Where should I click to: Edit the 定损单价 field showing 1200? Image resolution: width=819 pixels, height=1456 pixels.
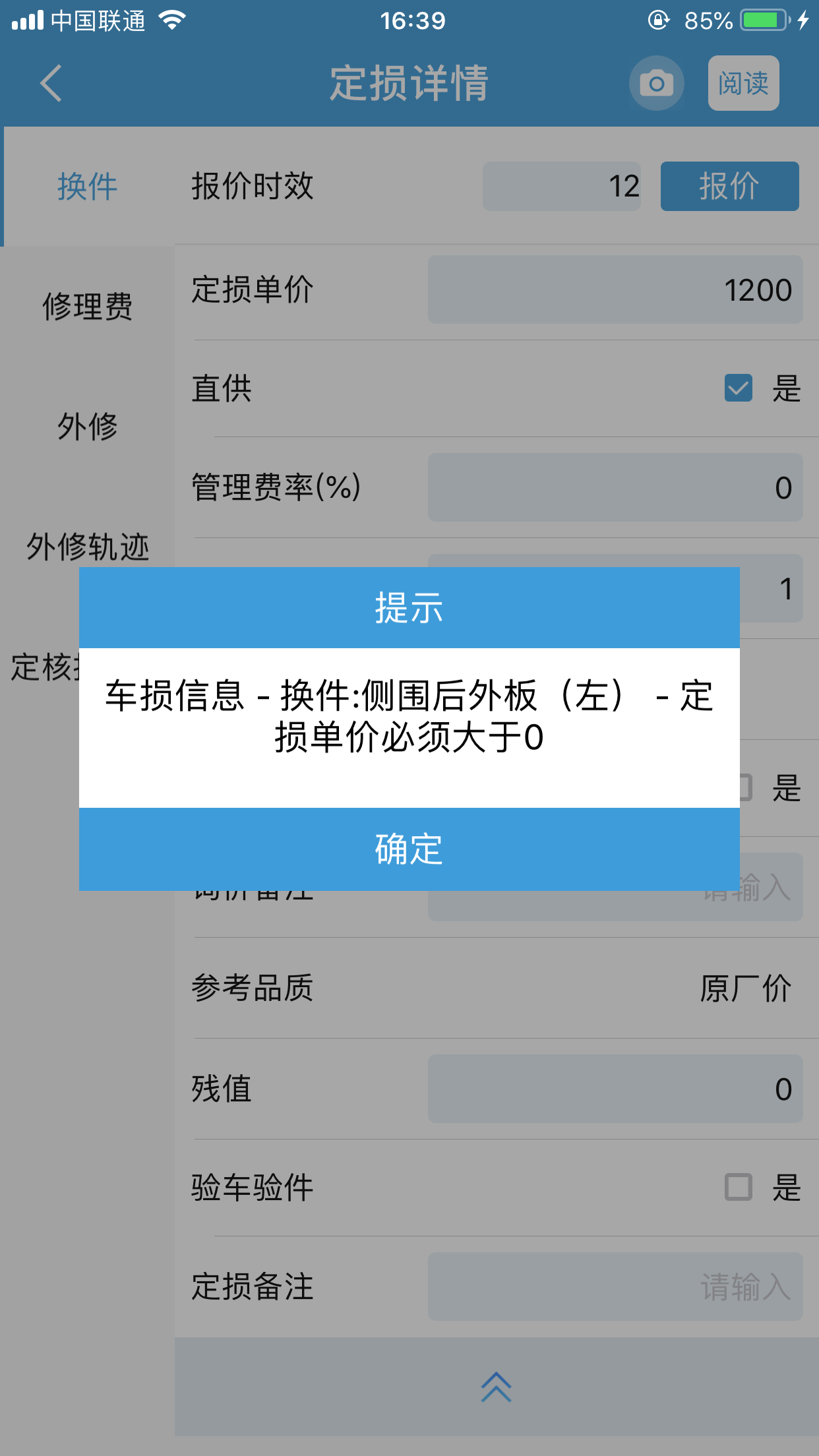click(615, 289)
